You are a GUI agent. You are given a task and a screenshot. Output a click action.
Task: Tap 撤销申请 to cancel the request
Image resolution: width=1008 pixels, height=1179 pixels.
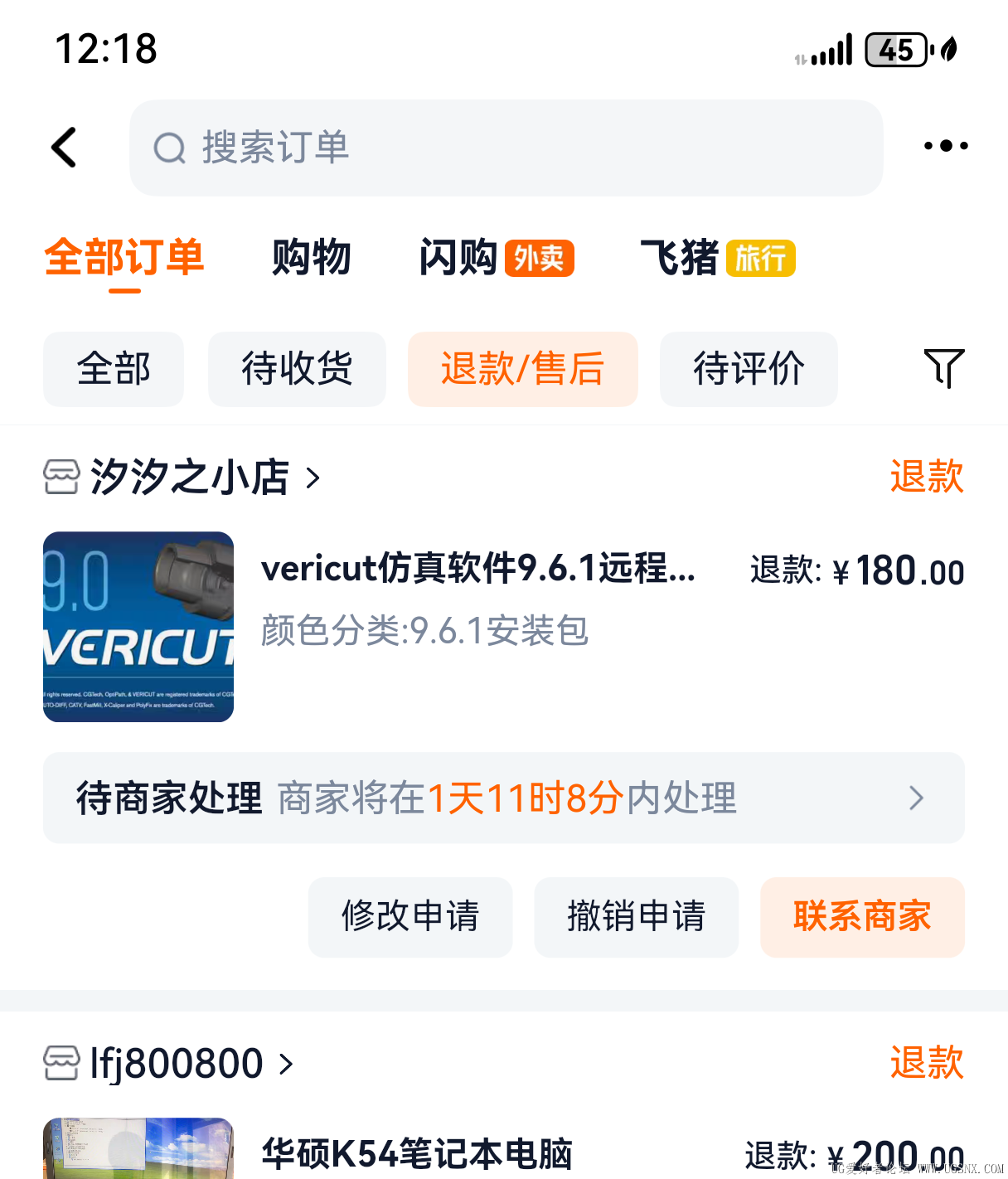[636, 917]
